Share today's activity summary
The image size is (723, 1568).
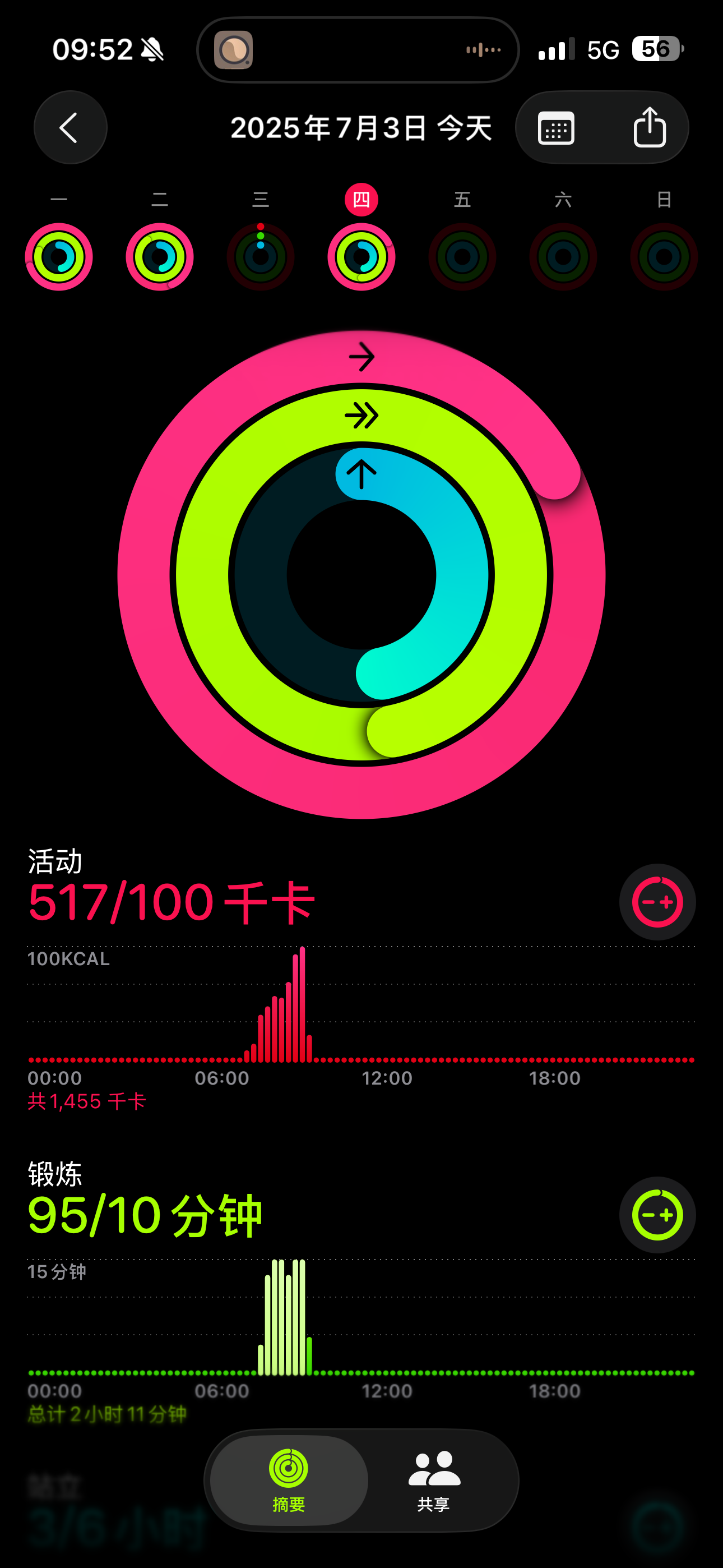tap(650, 127)
